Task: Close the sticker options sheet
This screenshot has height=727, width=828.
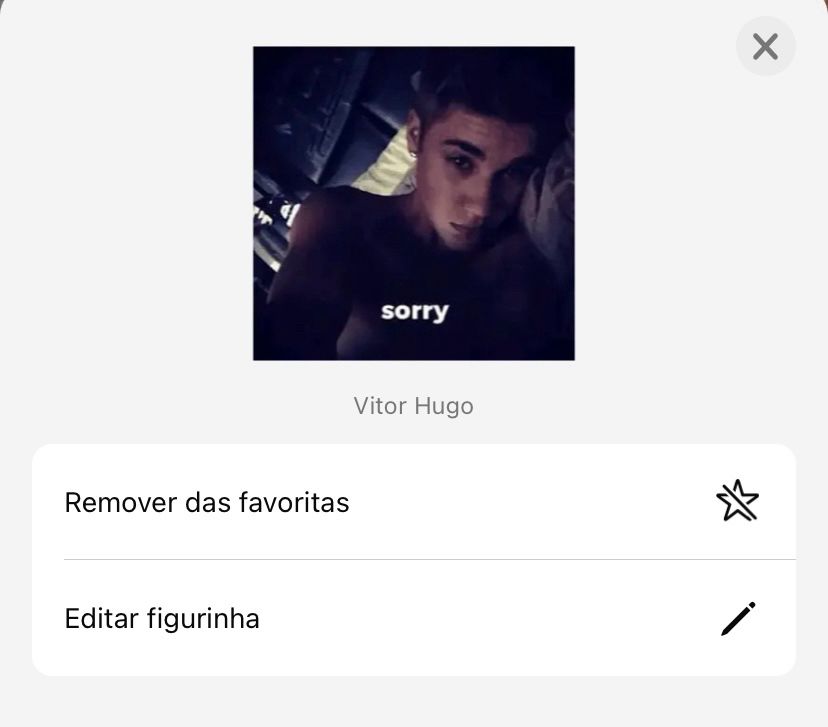Action: pyautogui.click(x=765, y=46)
